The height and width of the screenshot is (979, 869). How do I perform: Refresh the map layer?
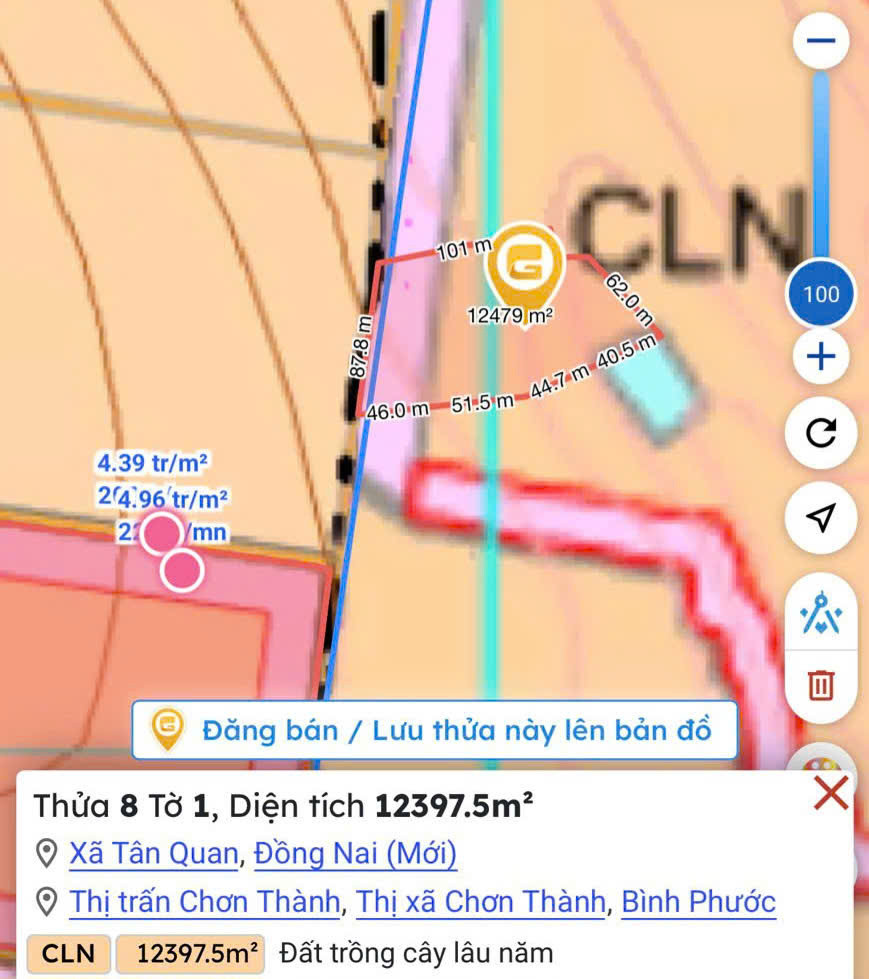click(x=821, y=433)
